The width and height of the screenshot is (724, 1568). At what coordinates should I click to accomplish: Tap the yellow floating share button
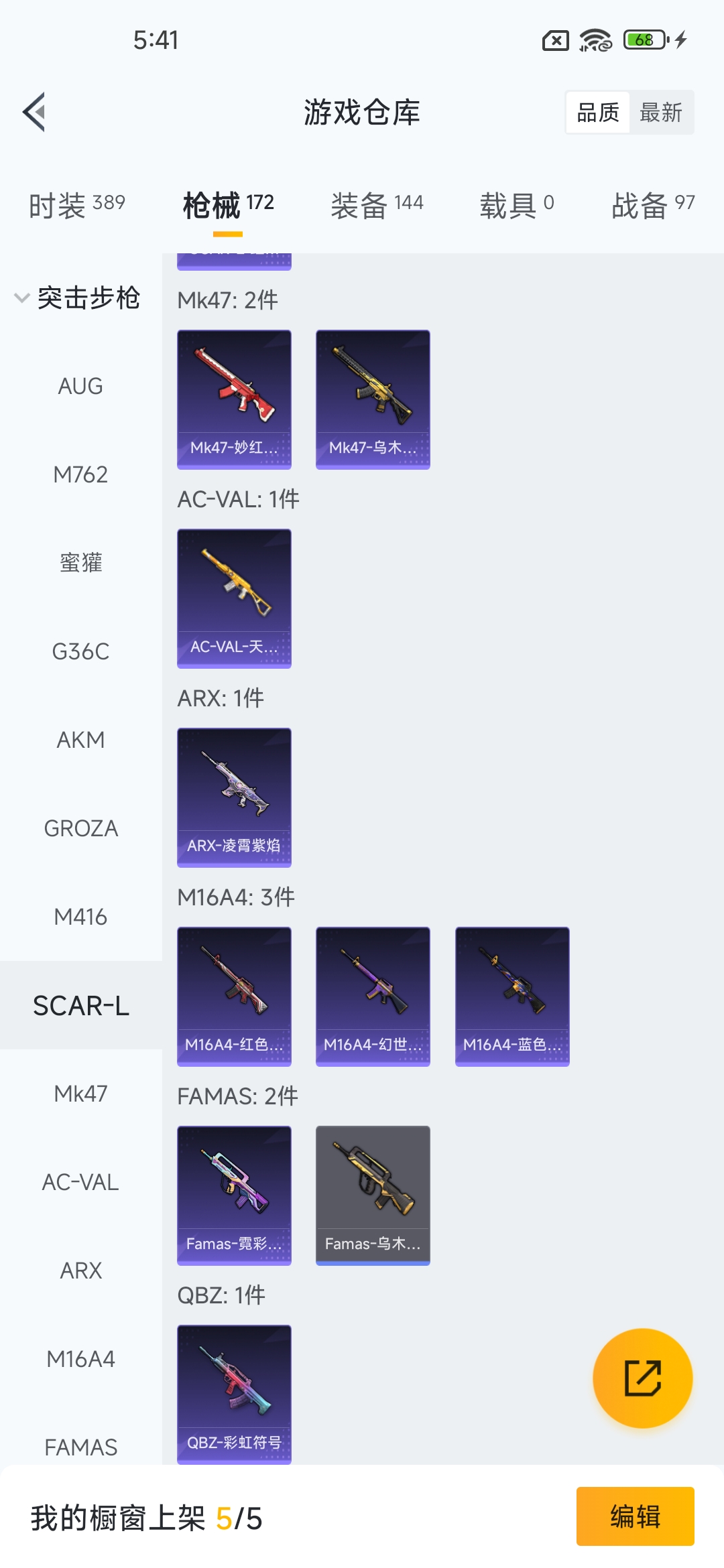coord(642,1378)
